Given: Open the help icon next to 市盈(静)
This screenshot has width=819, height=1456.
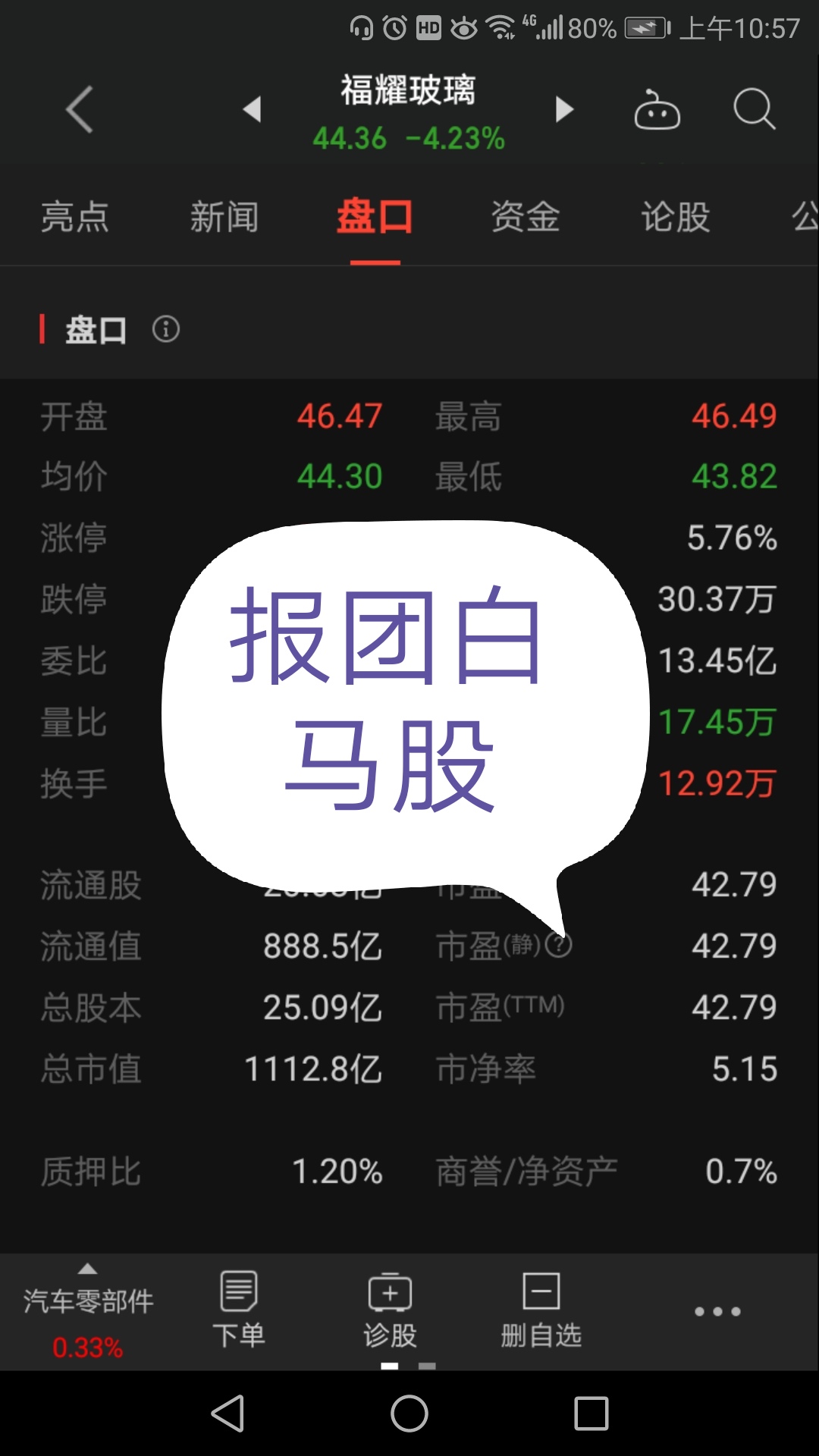Looking at the screenshot, I should (559, 945).
